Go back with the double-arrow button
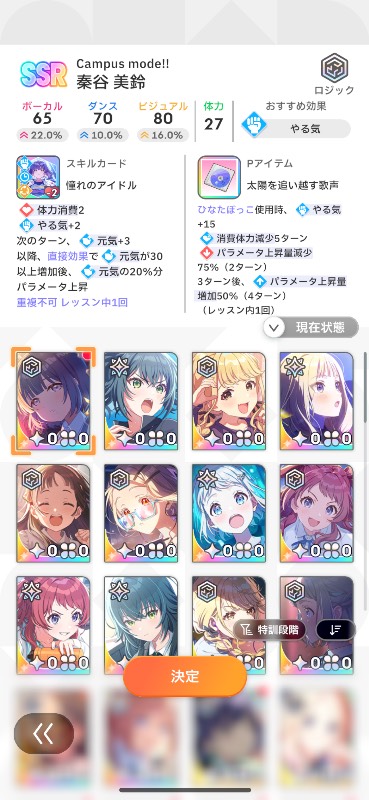This screenshot has height=800, width=369. tap(44, 734)
